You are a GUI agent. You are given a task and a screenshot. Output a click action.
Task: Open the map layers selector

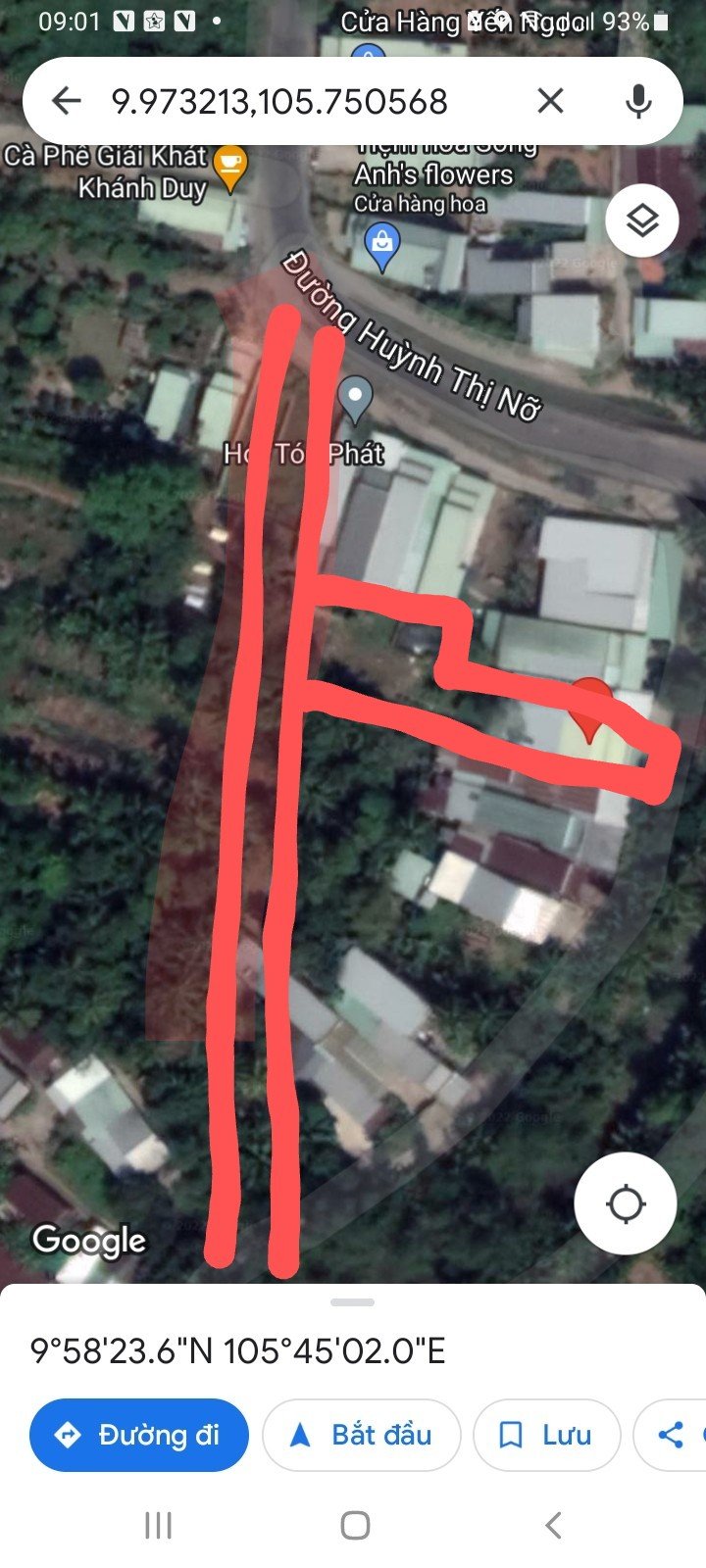click(x=642, y=221)
